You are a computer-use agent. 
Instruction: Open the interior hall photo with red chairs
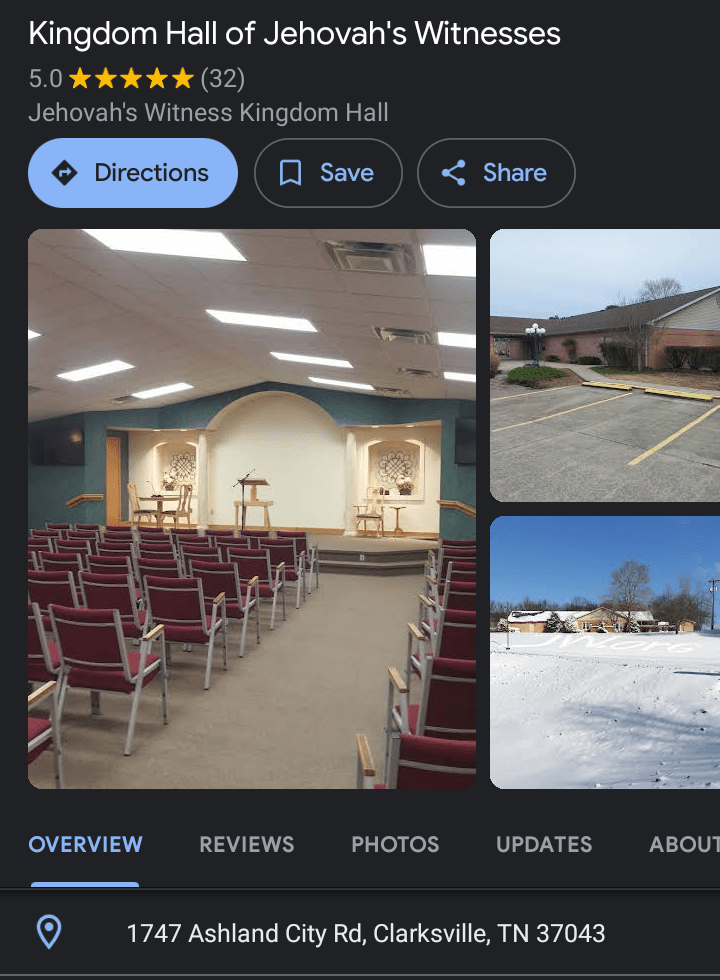pyautogui.click(x=252, y=509)
